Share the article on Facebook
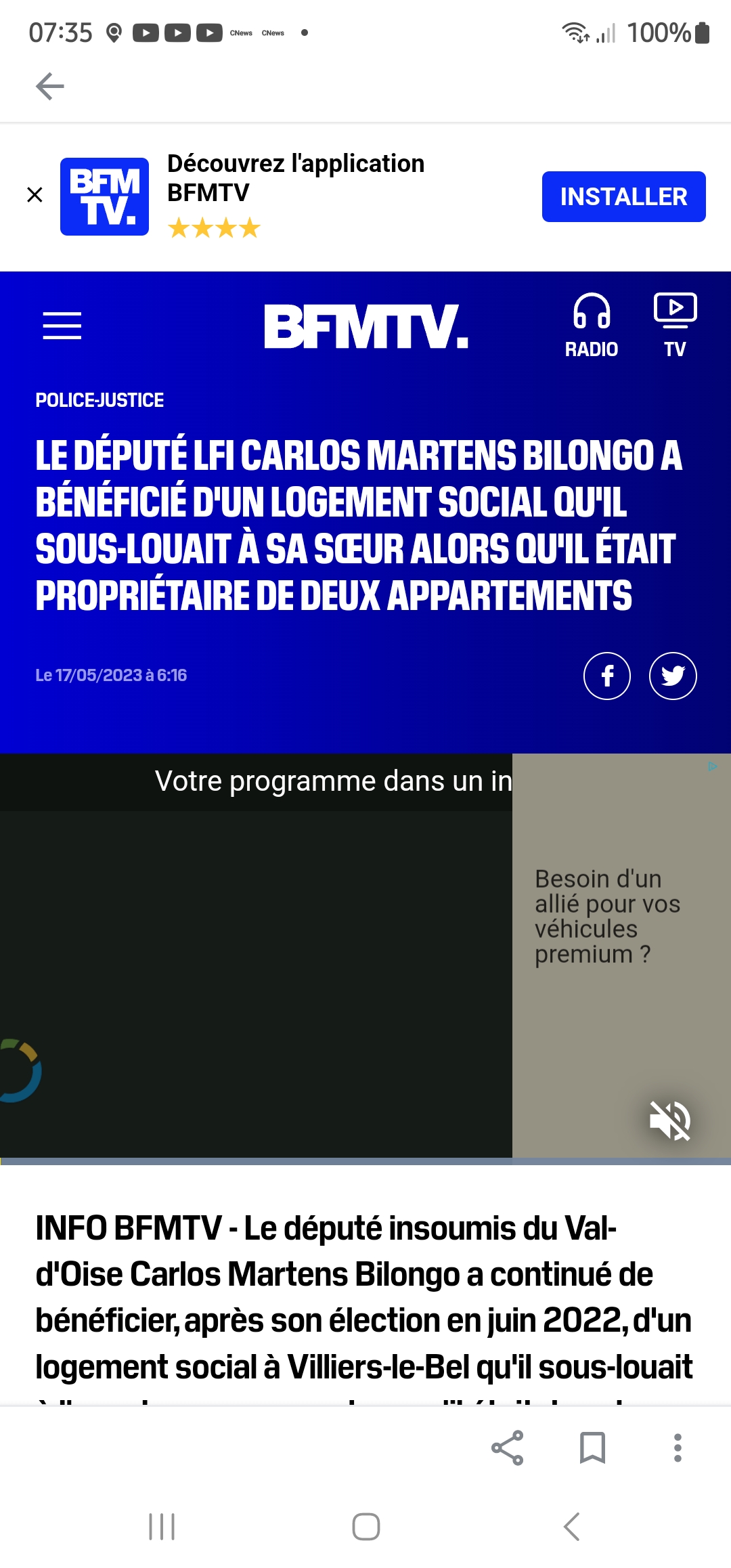The width and height of the screenshot is (731, 1568). click(x=607, y=676)
